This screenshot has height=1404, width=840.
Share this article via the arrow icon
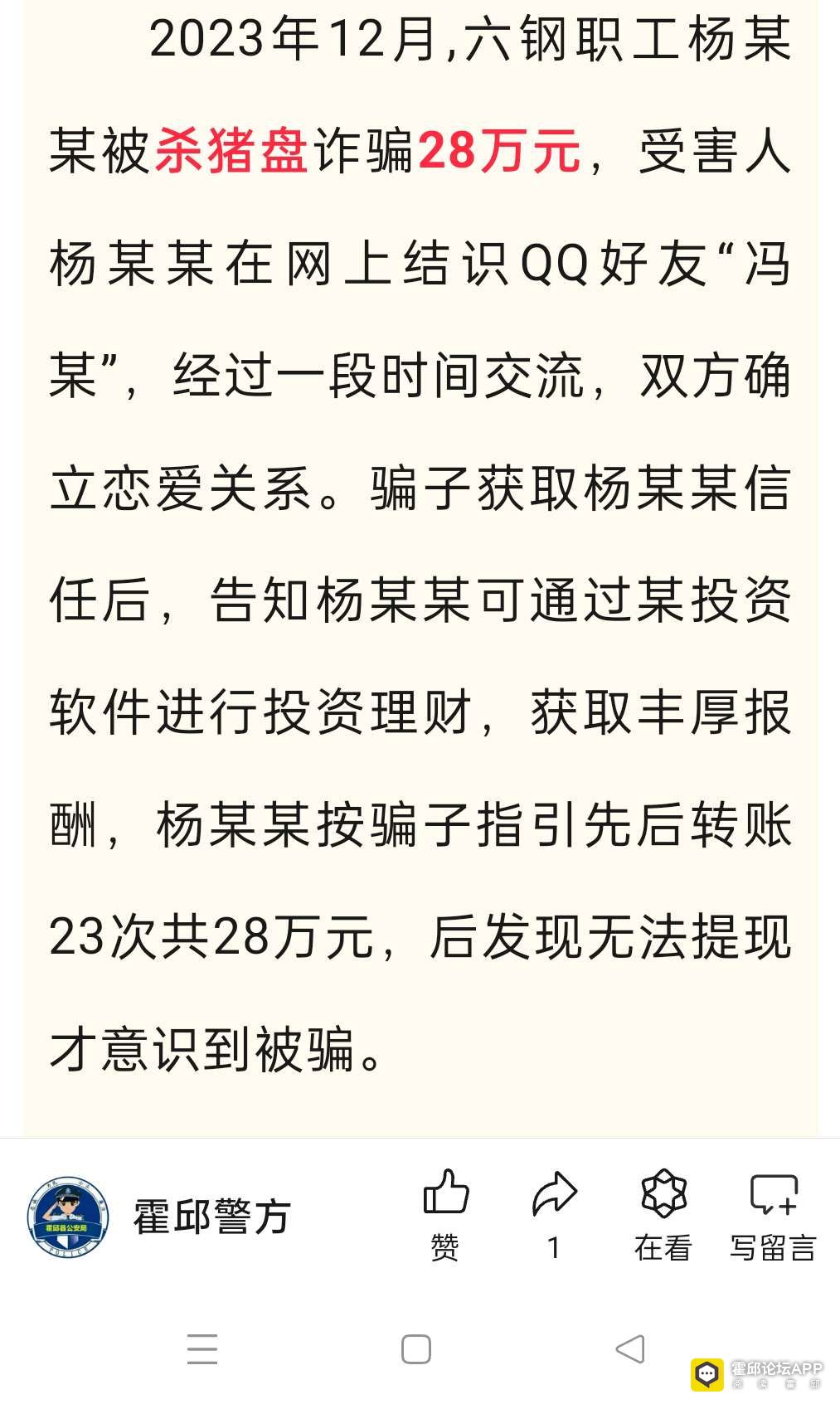click(554, 1215)
